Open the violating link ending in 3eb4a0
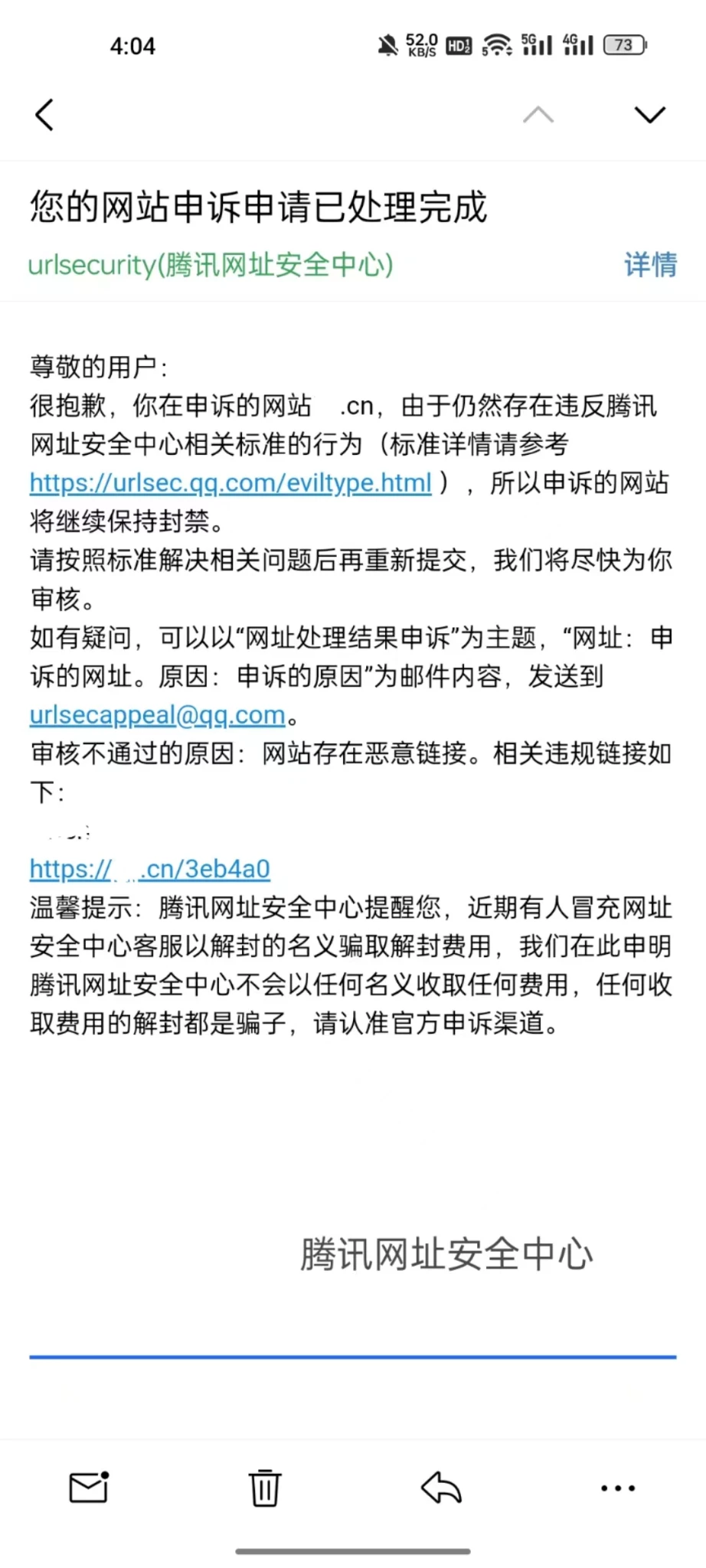The width and height of the screenshot is (706, 1568). pyautogui.click(x=150, y=869)
